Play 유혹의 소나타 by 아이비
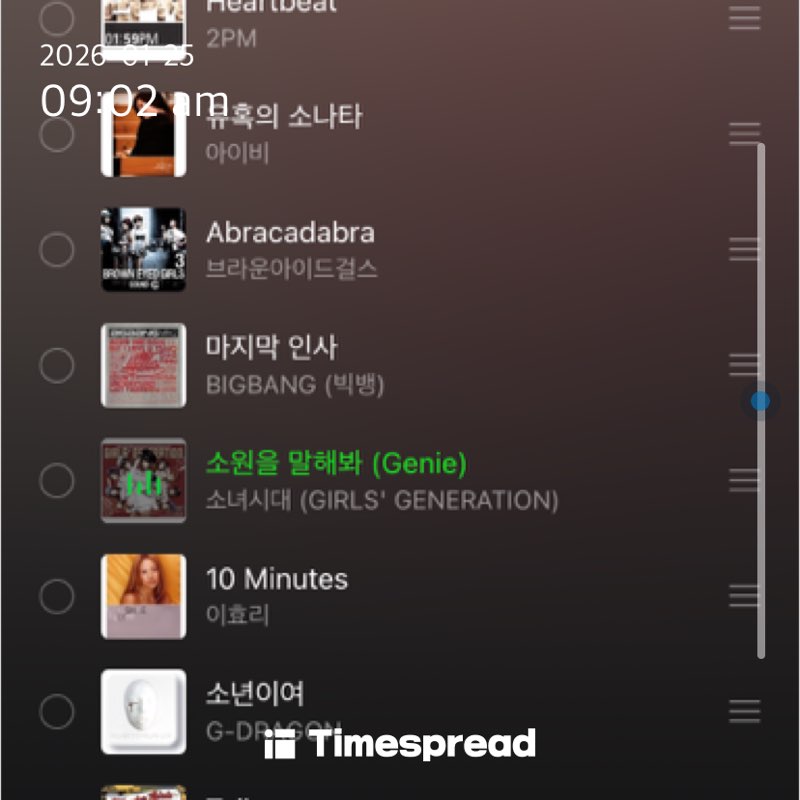800x800 pixels. pos(284,117)
